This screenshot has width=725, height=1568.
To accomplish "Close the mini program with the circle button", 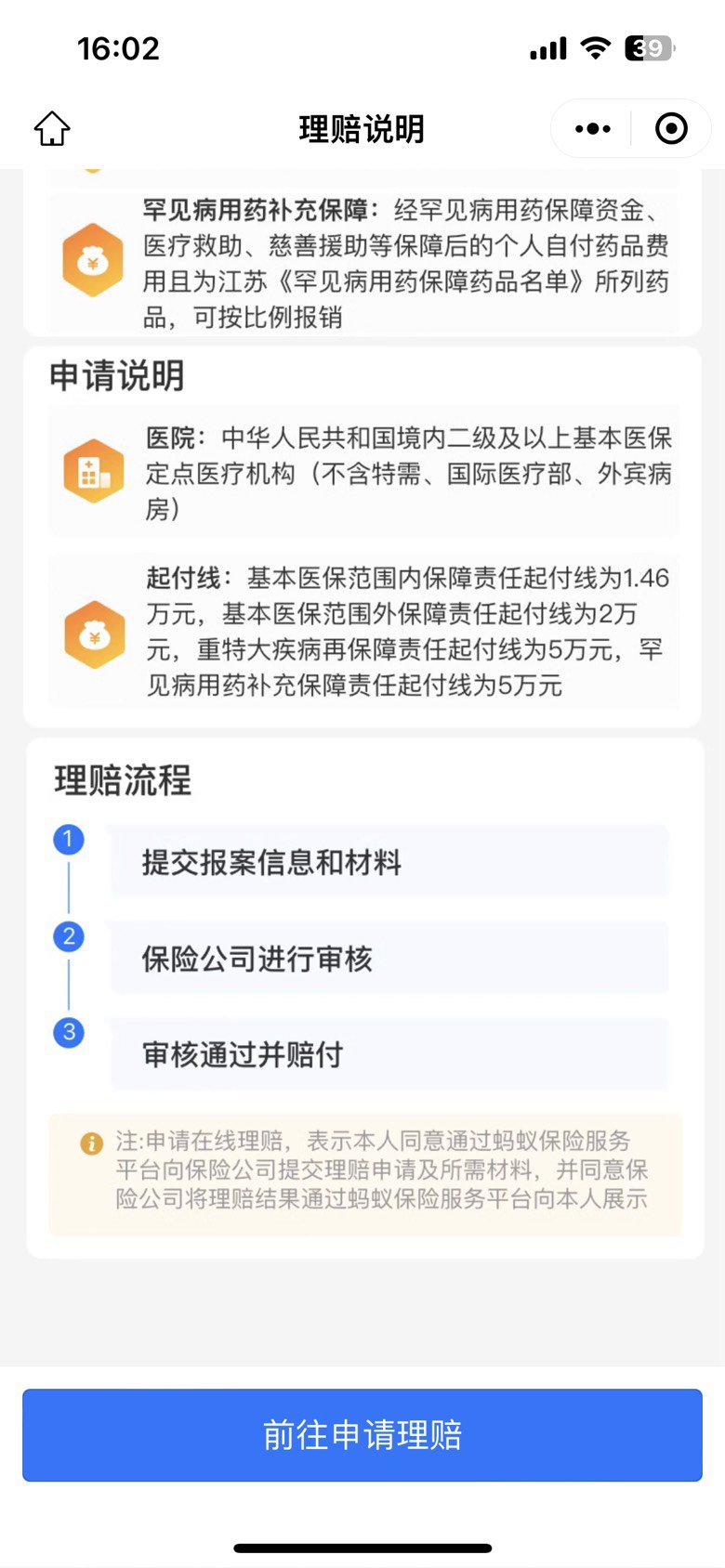I will click(671, 128).
